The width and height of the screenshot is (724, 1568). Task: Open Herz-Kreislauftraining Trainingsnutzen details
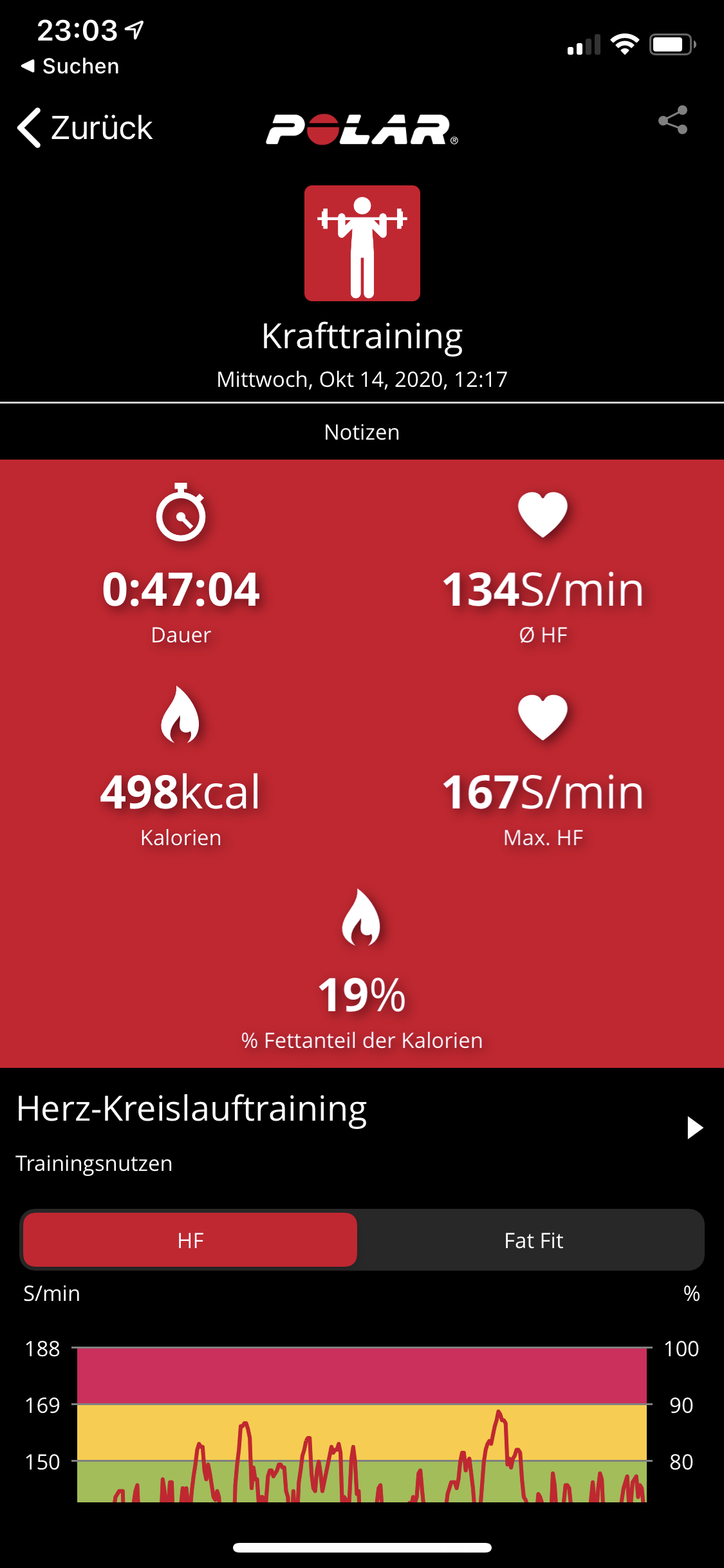694,1128
